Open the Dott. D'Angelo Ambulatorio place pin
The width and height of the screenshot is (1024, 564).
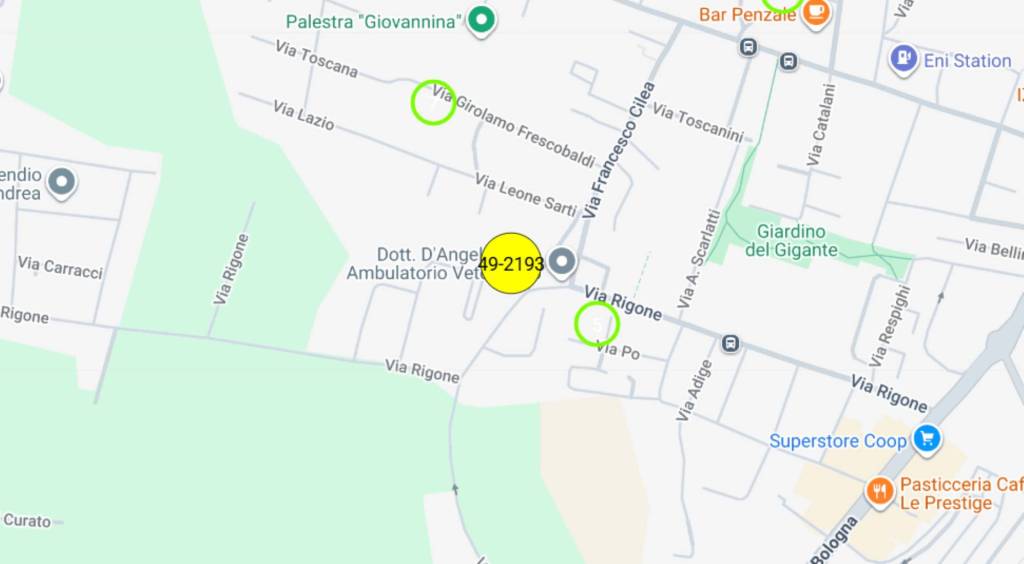coord(564,263)
